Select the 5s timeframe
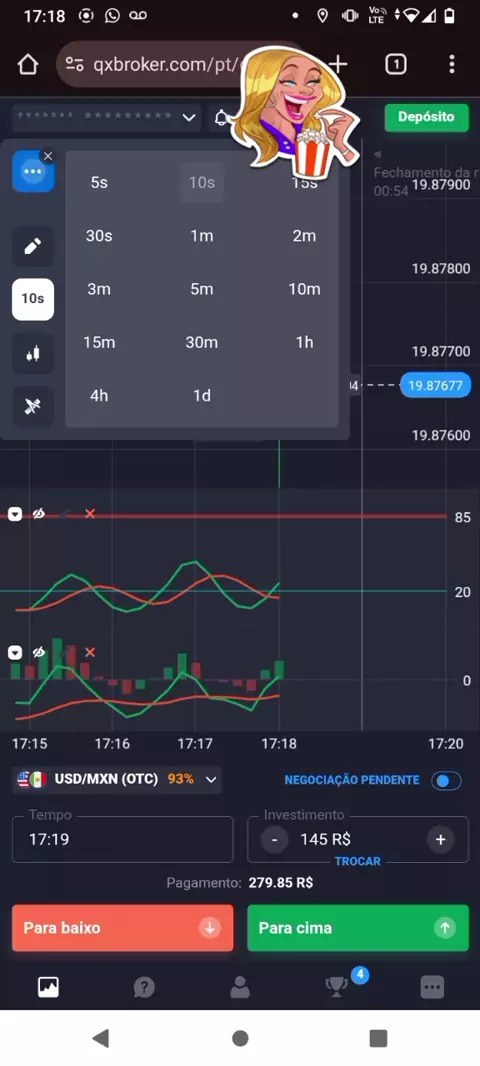This screenshot has height=1066, width=480. point(99,182)
